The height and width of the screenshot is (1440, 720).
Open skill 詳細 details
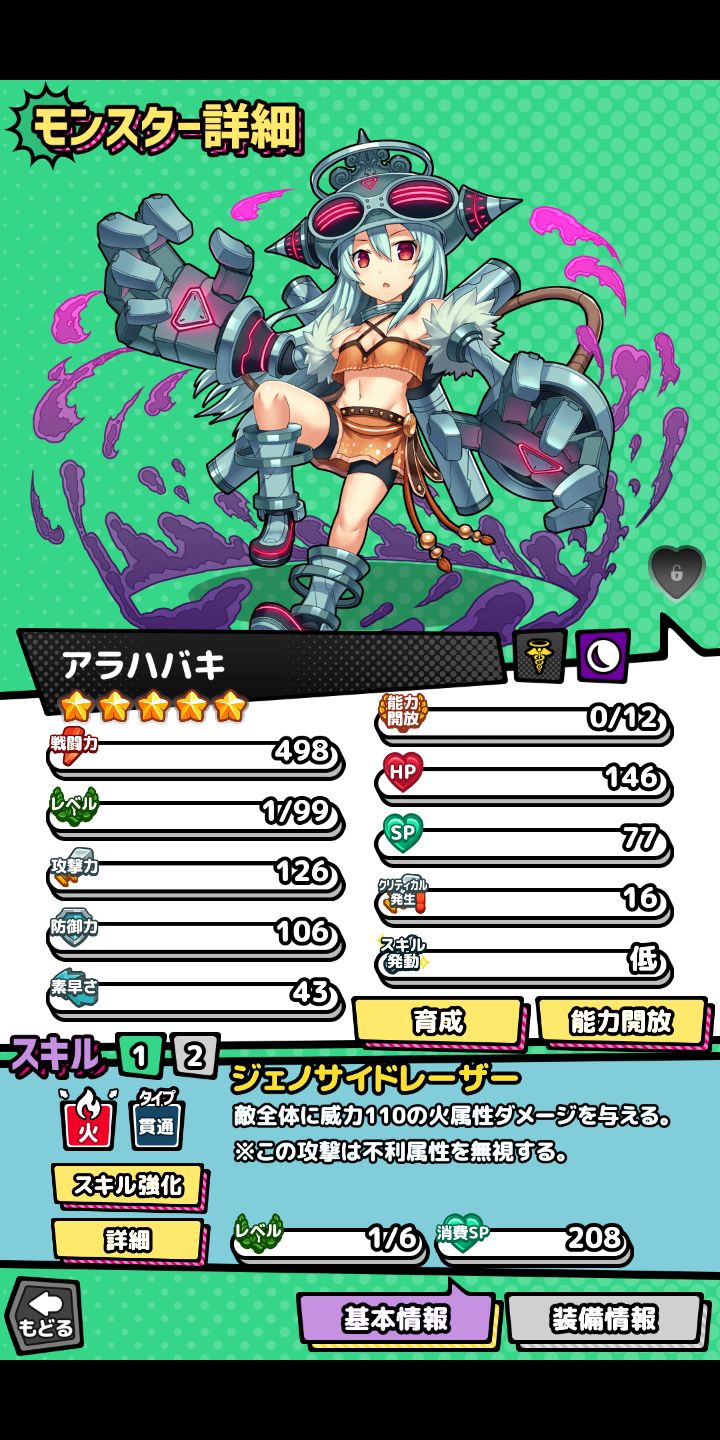(127, 1240)
